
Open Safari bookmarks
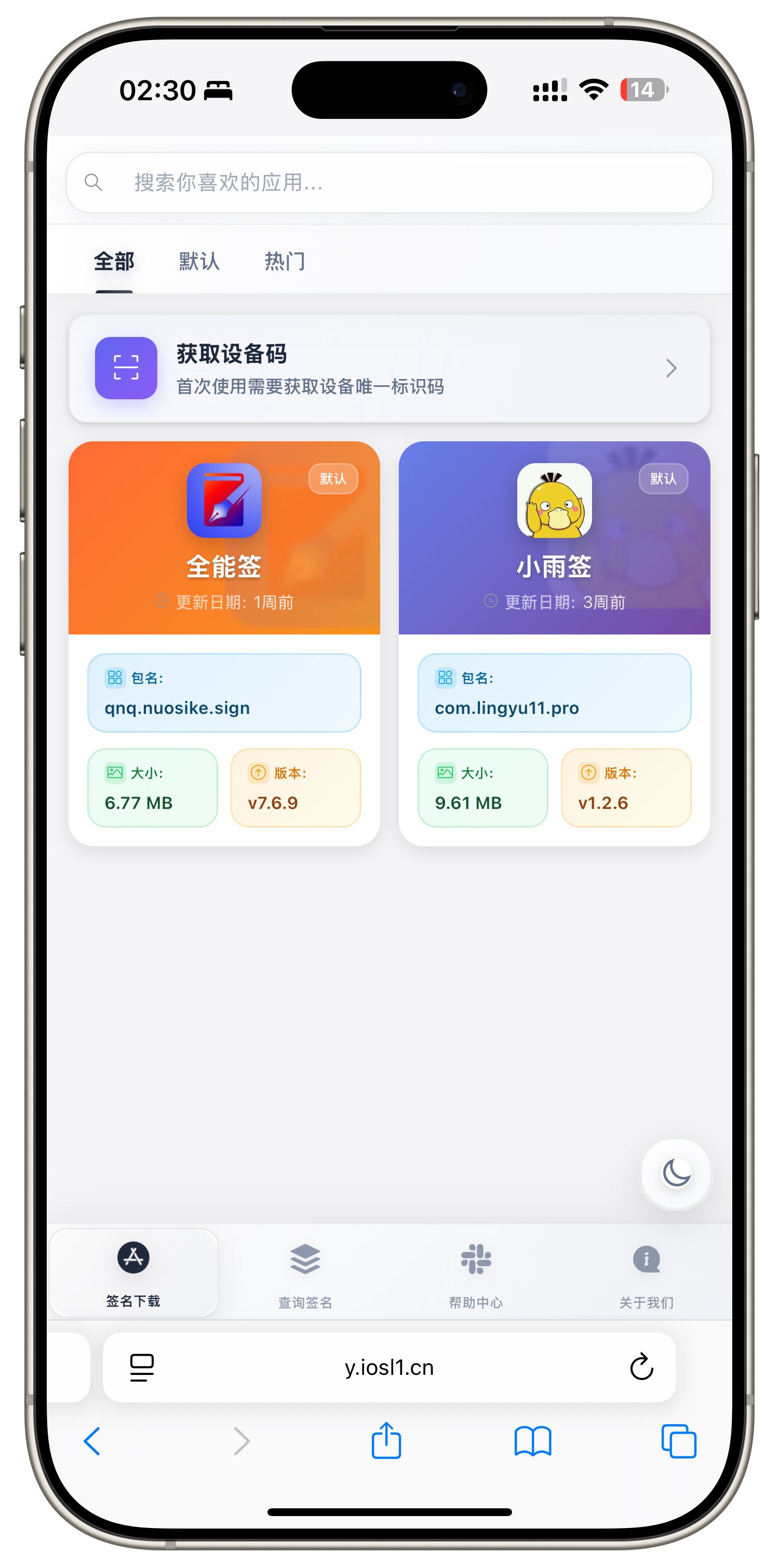pos(532,1441)
